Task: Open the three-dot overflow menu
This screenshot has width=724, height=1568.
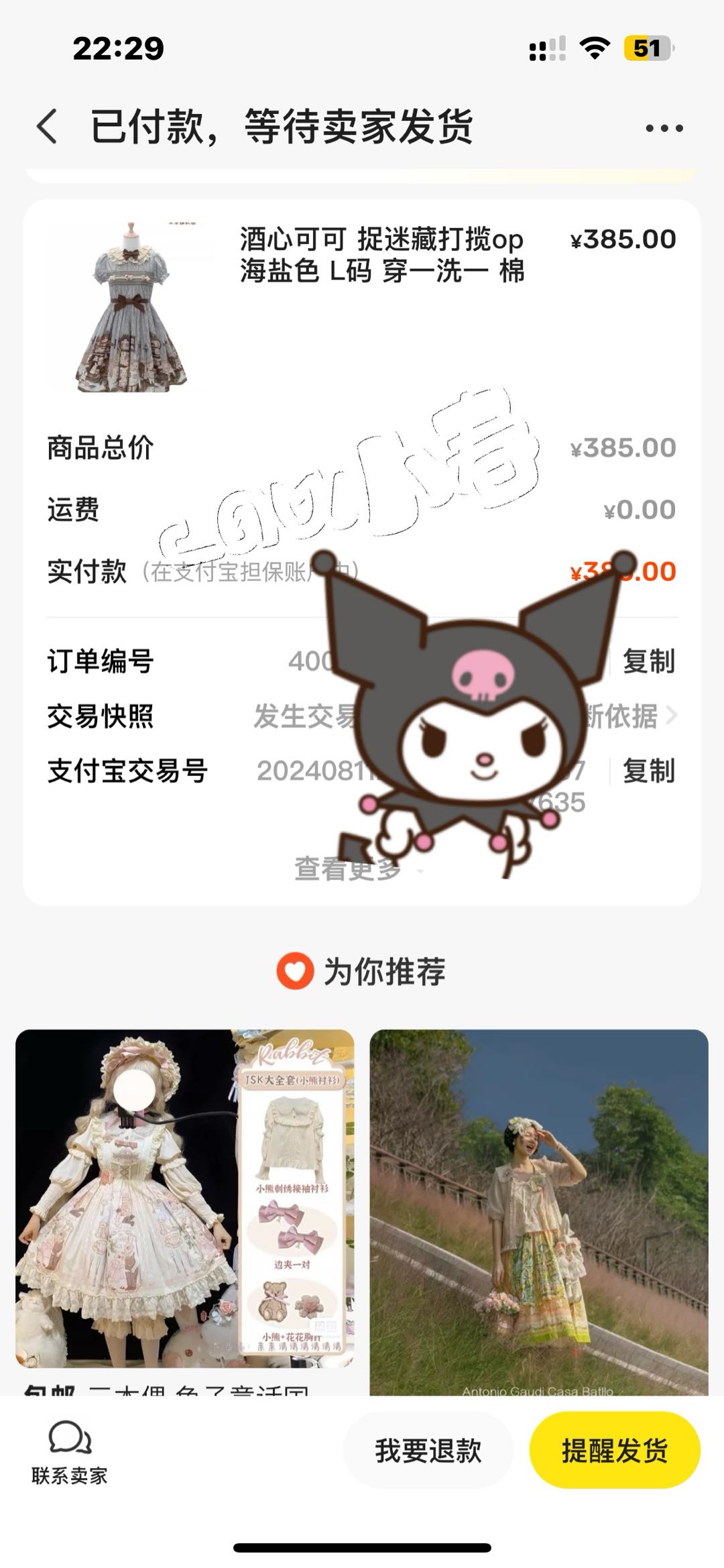Action: click(x=664, y=128)
